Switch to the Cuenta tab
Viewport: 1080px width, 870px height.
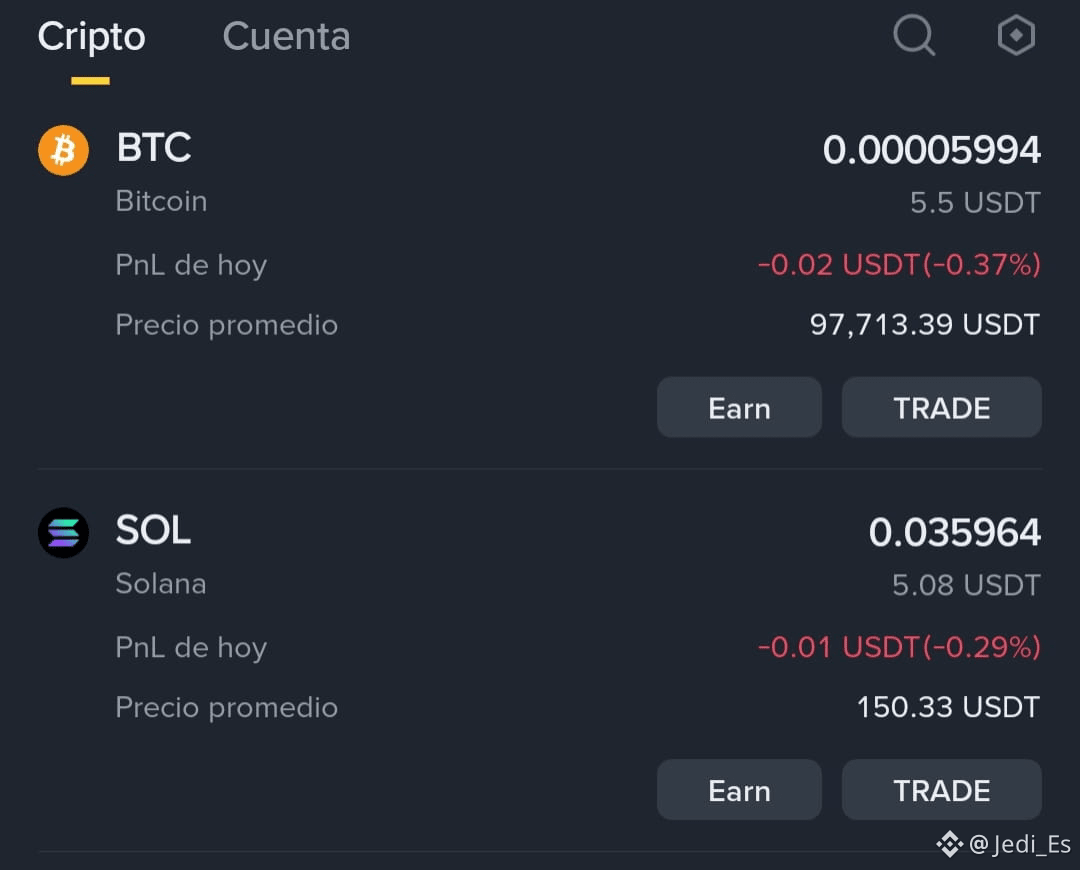(286, 37)
